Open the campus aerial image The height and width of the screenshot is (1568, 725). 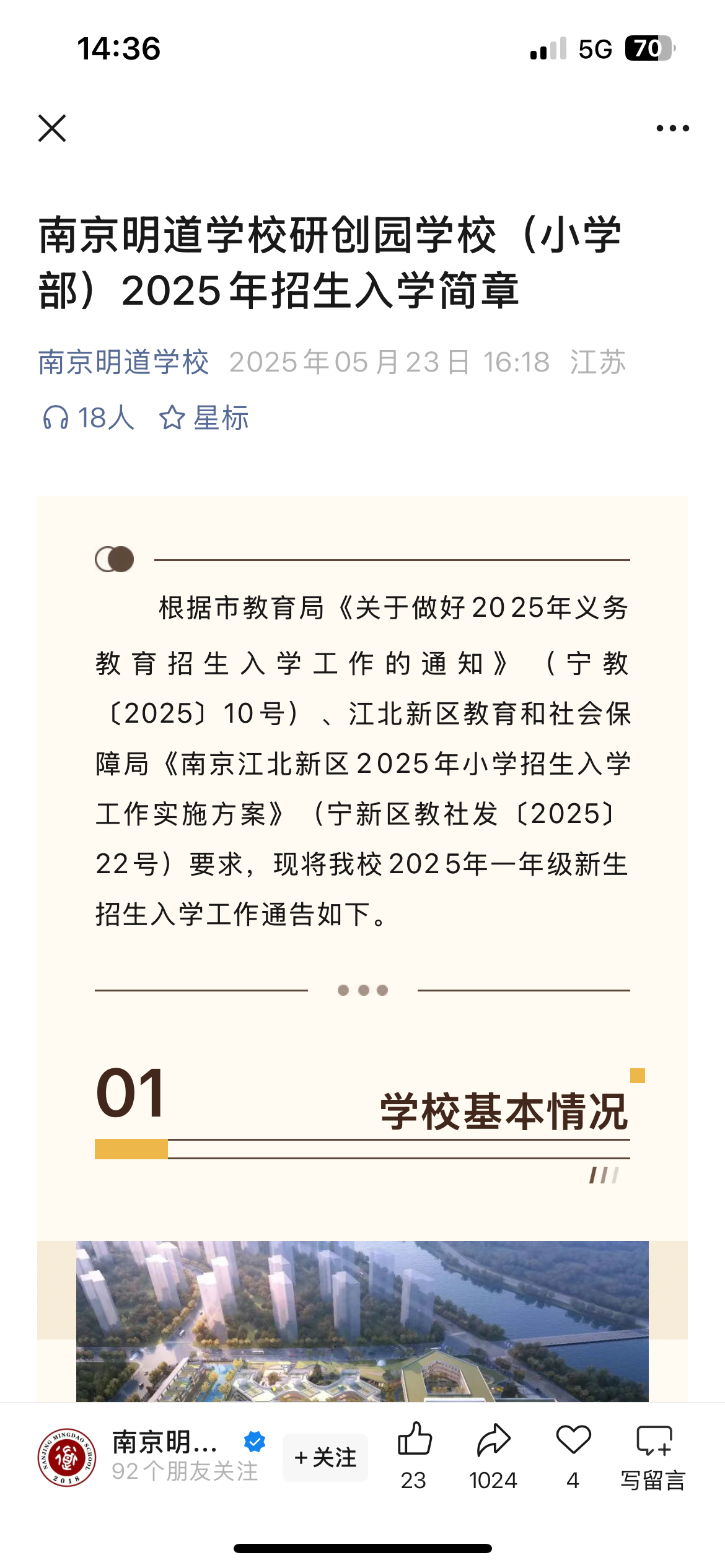click(362, 1321)
